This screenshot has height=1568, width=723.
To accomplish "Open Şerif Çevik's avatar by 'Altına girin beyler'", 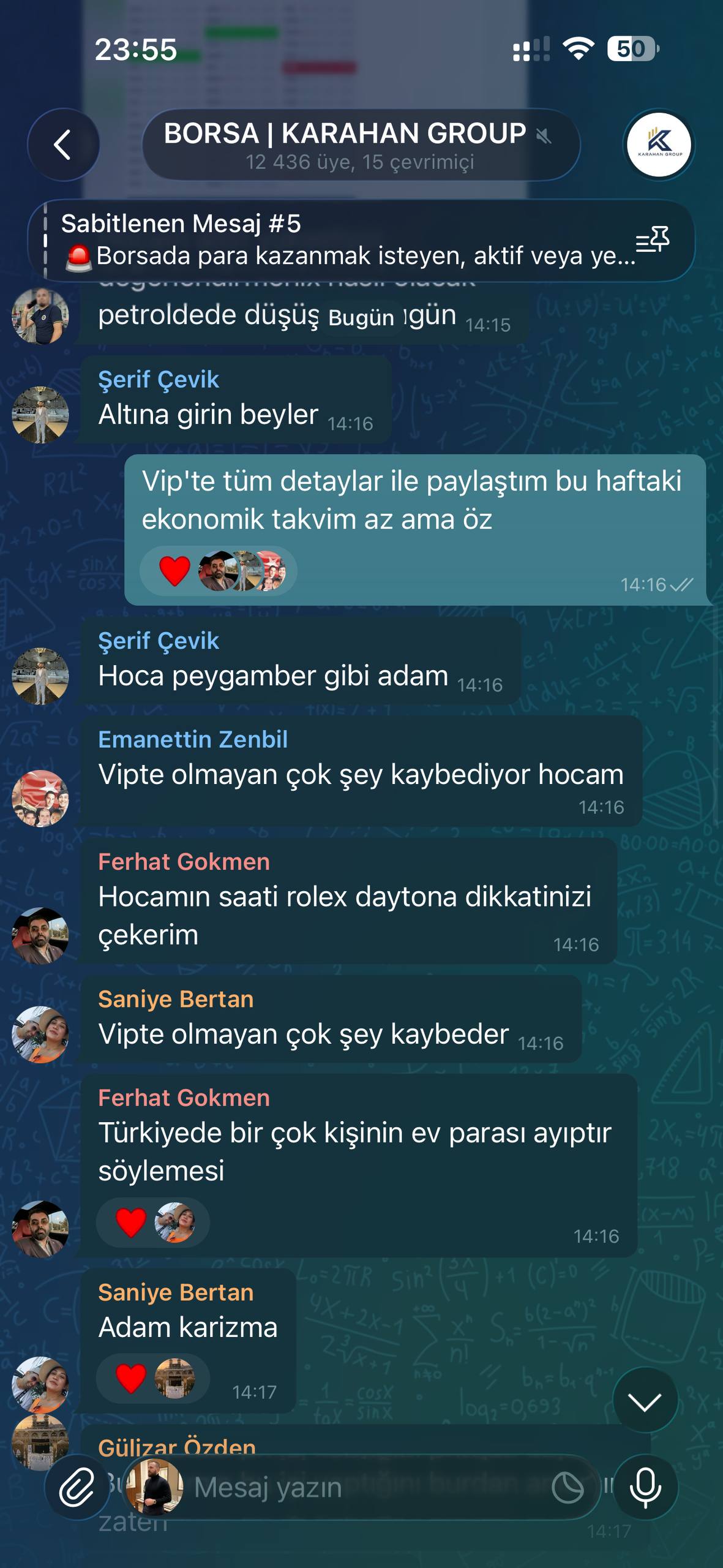I will [40, 415].
